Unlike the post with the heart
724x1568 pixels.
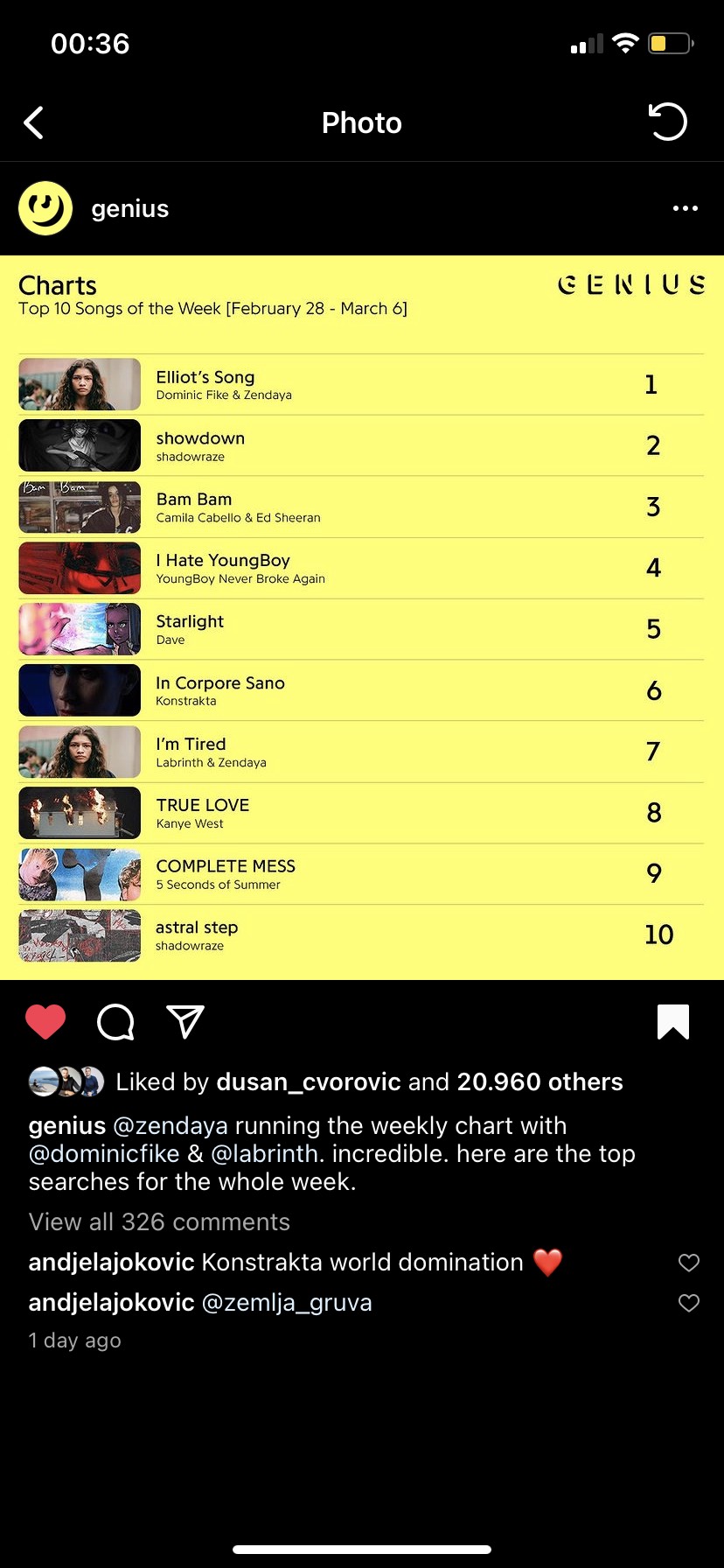(x=45, y=1021)
